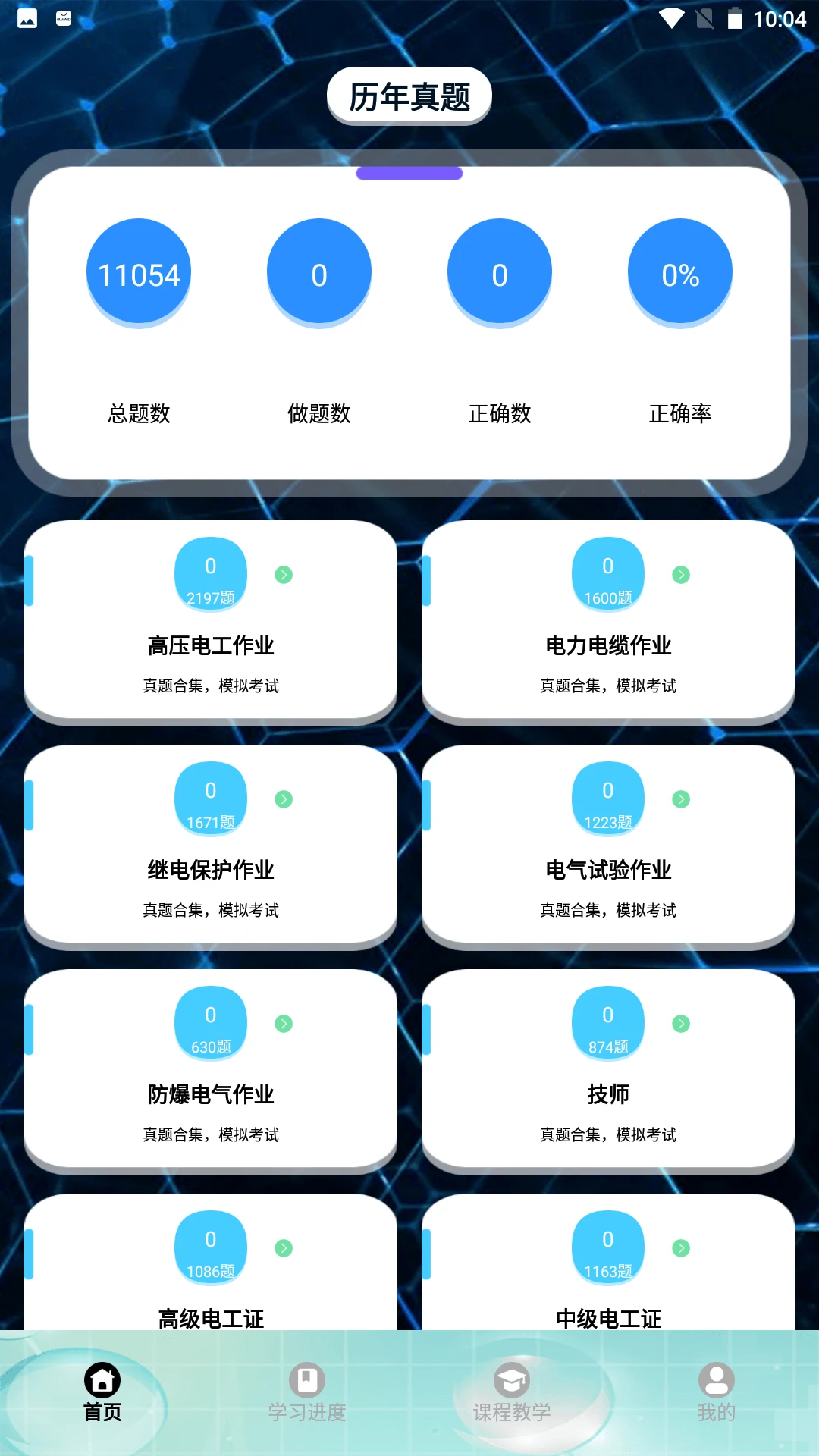Tap the green arrow on 电力电缆作业 card

[680, 575]
